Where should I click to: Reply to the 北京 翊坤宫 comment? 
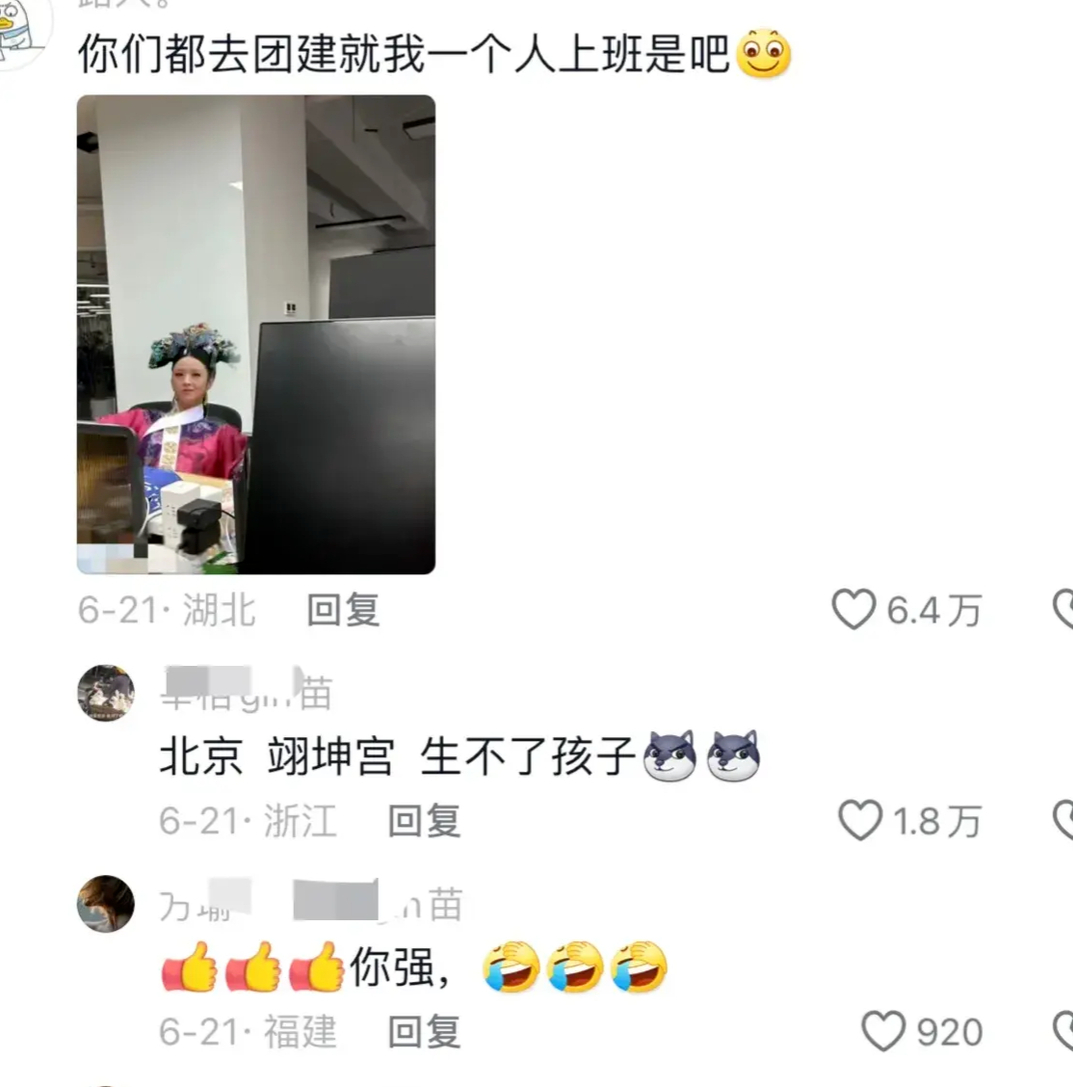click(x=424, y=821)
